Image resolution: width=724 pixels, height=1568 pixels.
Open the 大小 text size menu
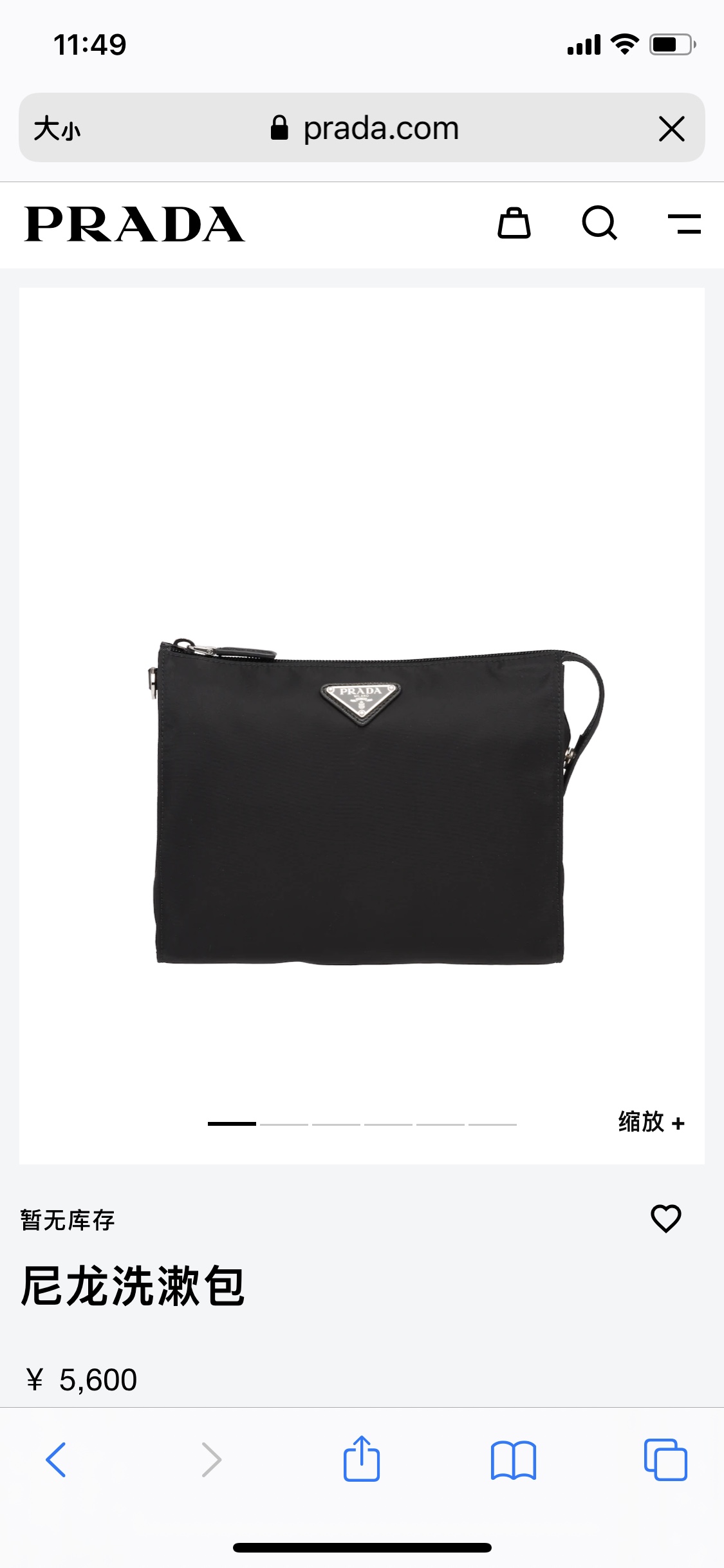pos(57,128)
